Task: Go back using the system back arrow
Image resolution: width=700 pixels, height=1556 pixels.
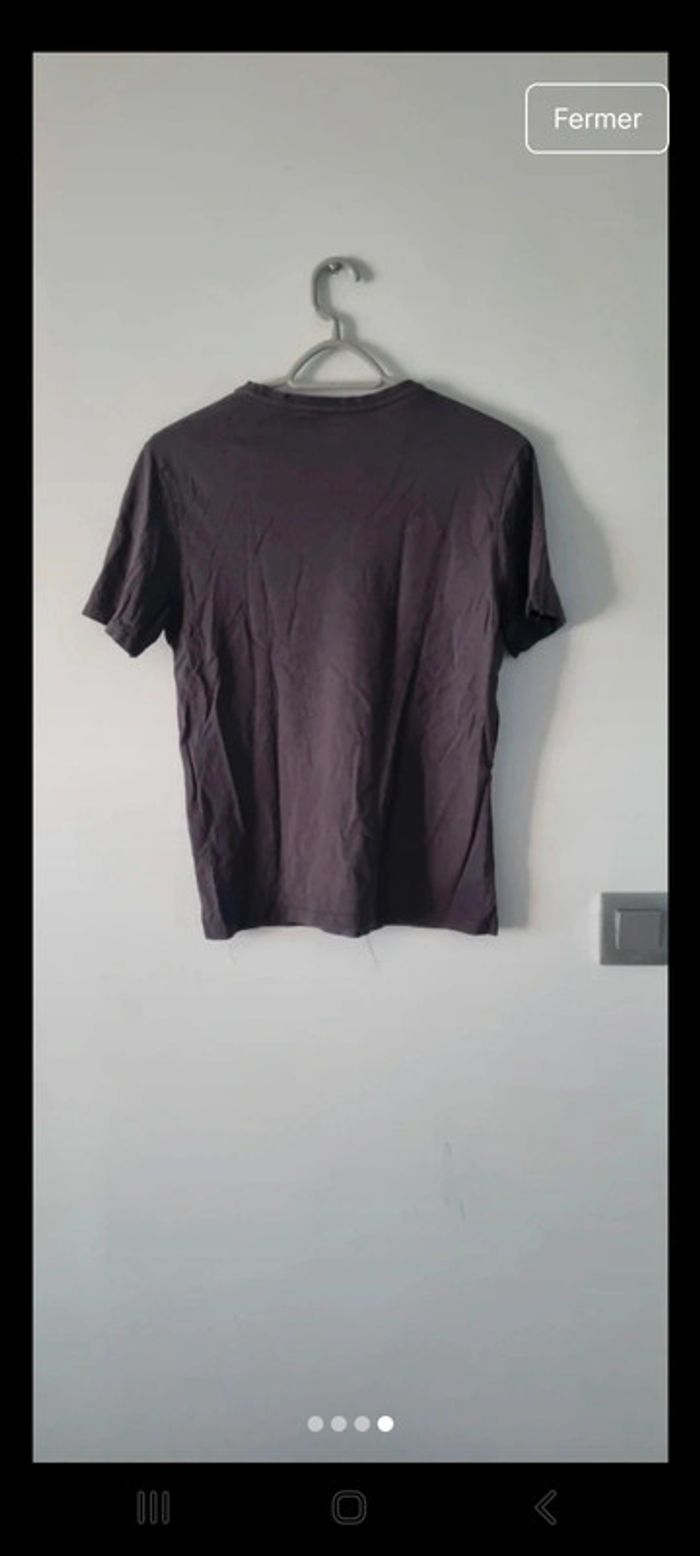Action: (x=546, y=1507)
